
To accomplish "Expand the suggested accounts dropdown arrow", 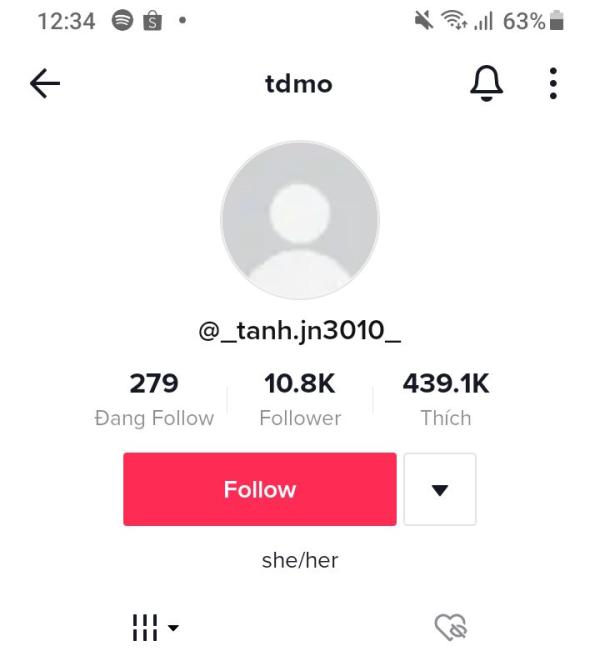I will (x=440, y=489).
